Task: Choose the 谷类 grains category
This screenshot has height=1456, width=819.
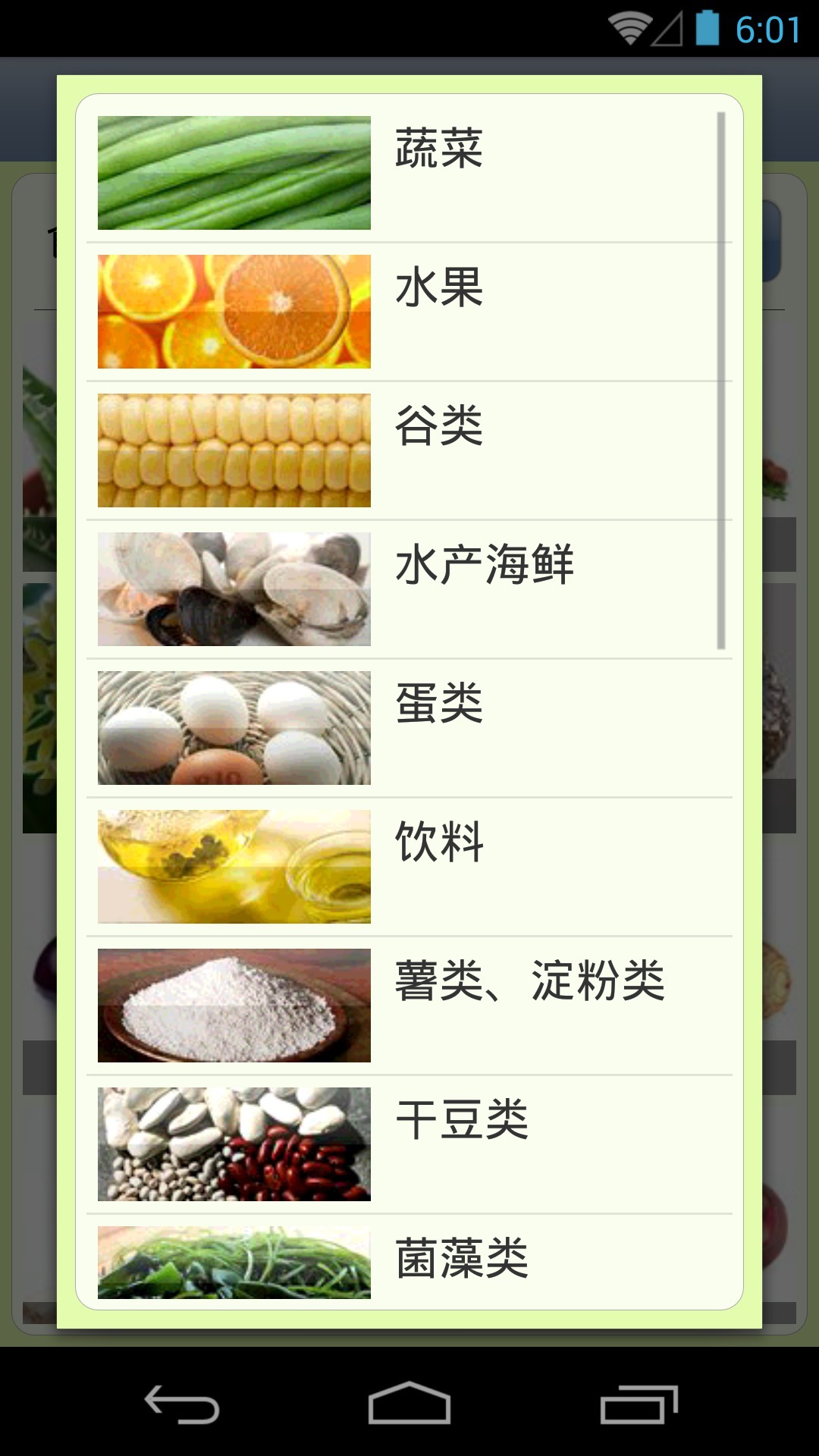Action: [x=409, y=450]
